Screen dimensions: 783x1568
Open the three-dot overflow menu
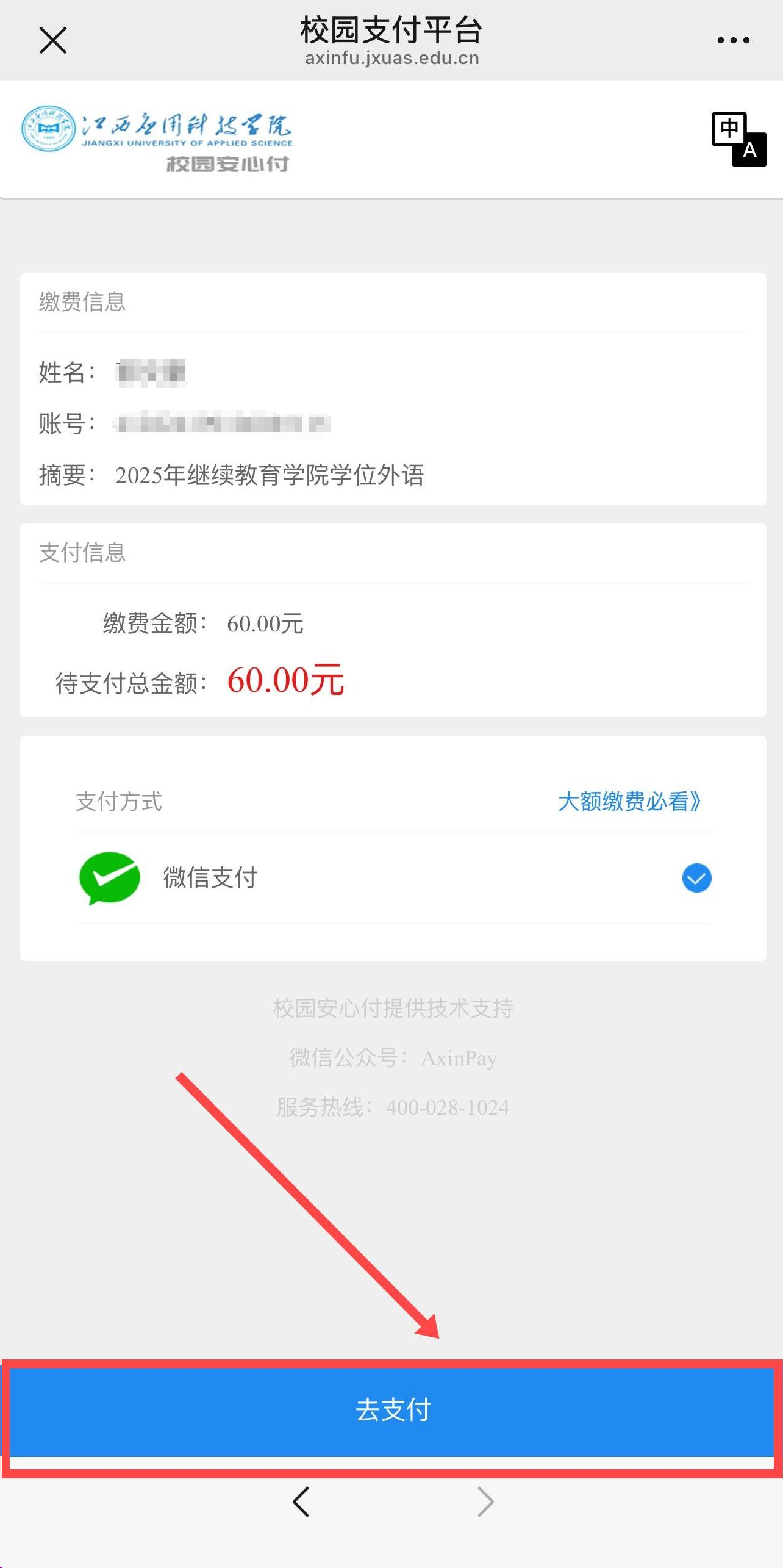pos(733,41)
